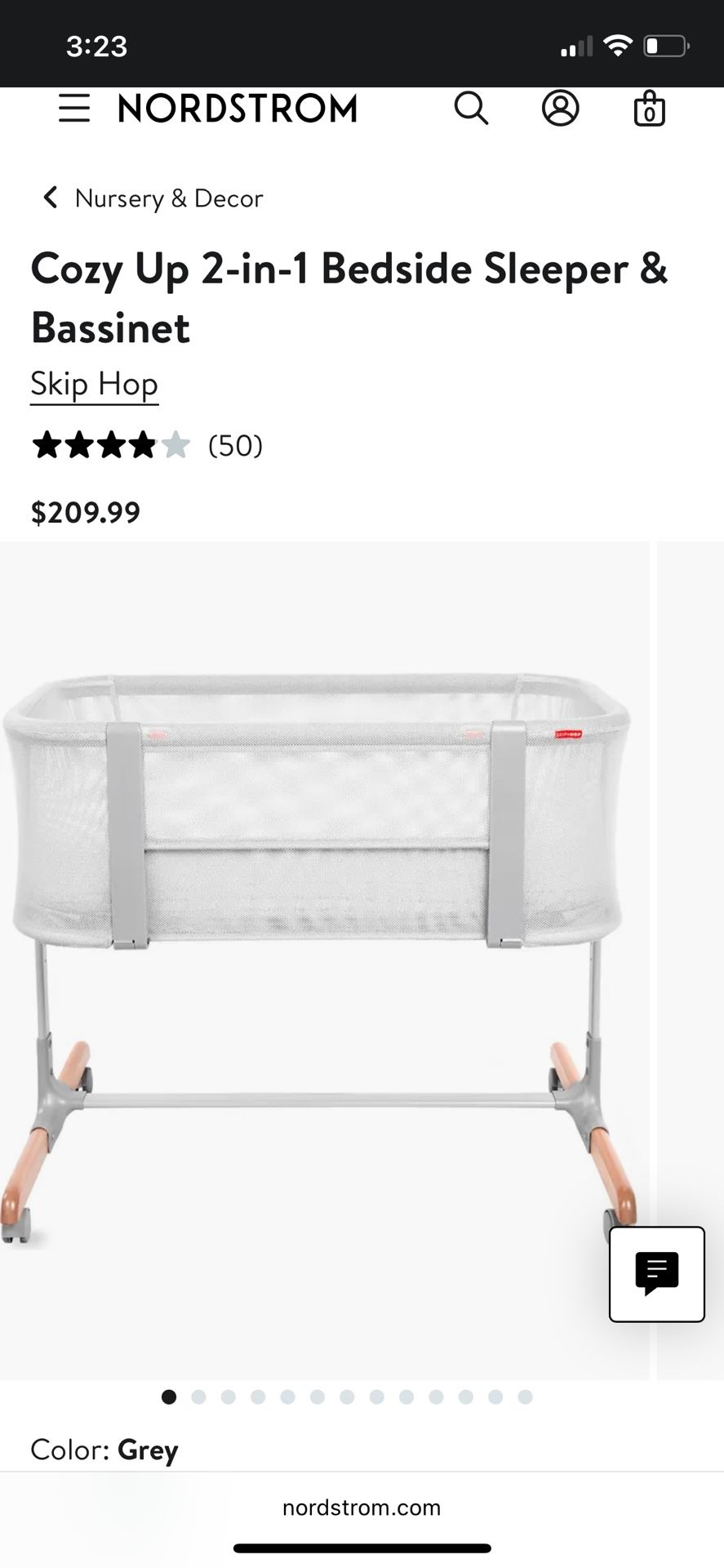Open the account profile icon

[561, 108]
